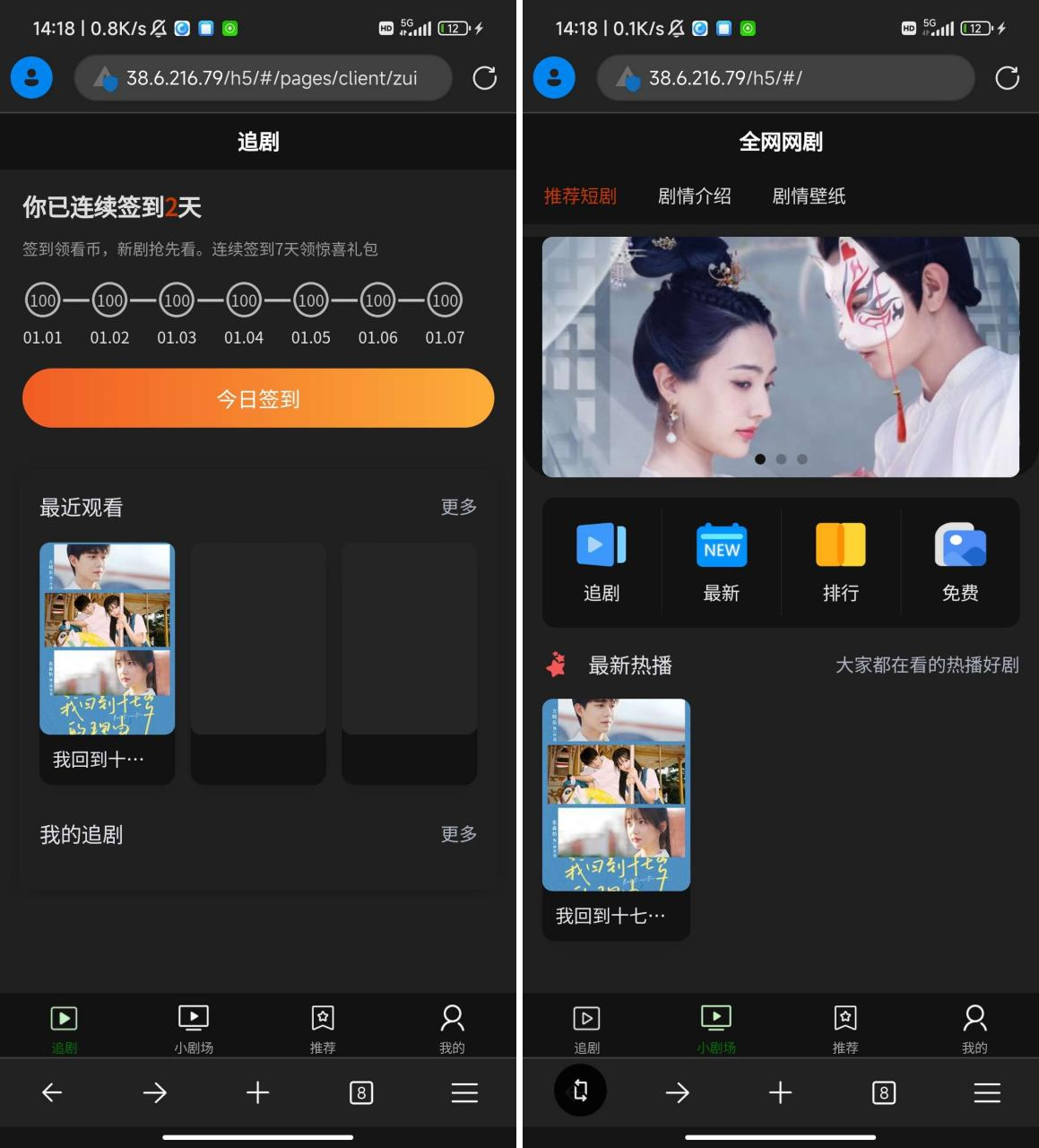Switch to the 剧情介绍 tab
The image size is (1039, 1148).
click(694, 196)
